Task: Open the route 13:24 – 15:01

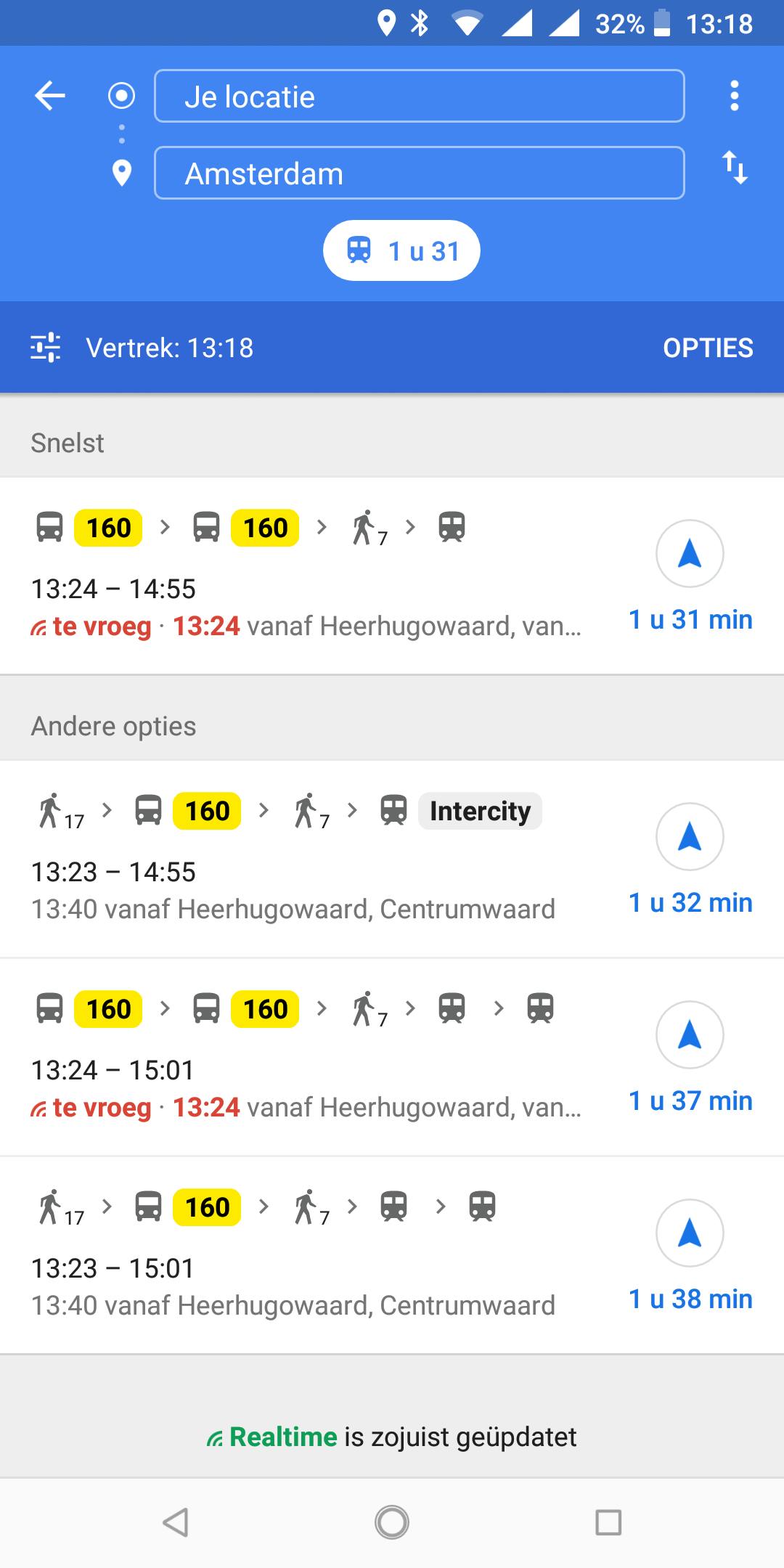Action: point(305,1069)
